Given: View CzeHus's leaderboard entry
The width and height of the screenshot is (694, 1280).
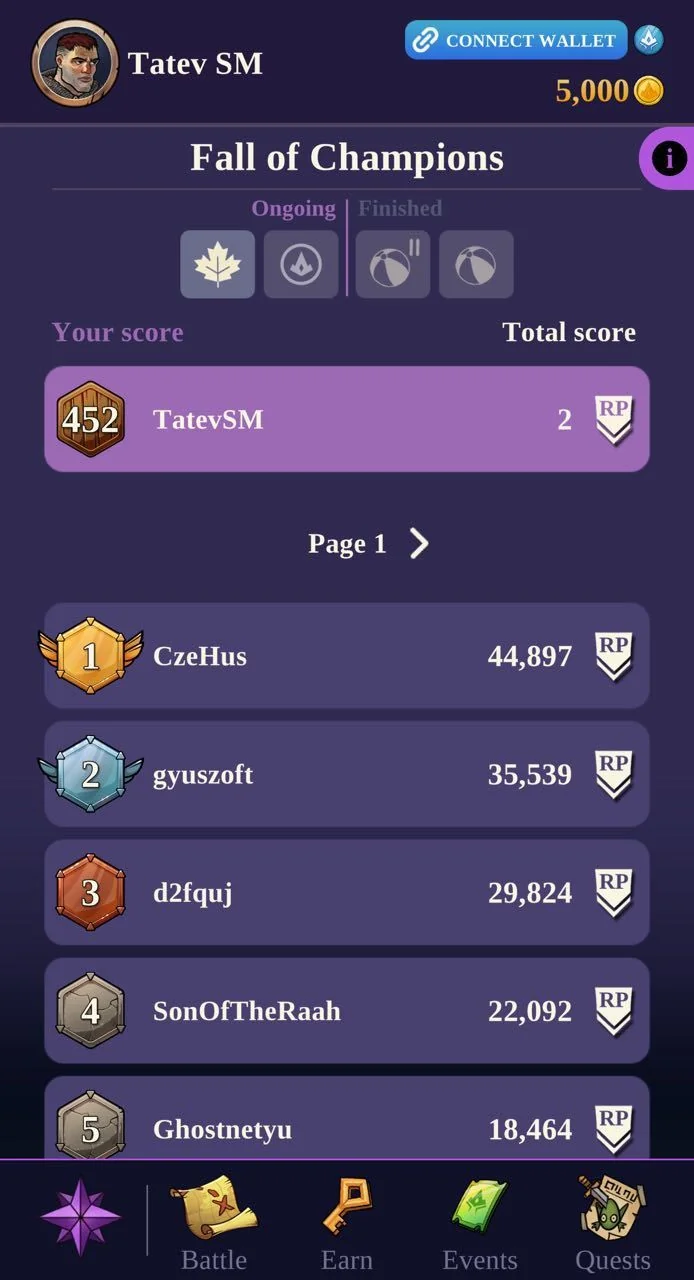Looking at the screenshot, I should pyautogui.click(x=347, y=656).
